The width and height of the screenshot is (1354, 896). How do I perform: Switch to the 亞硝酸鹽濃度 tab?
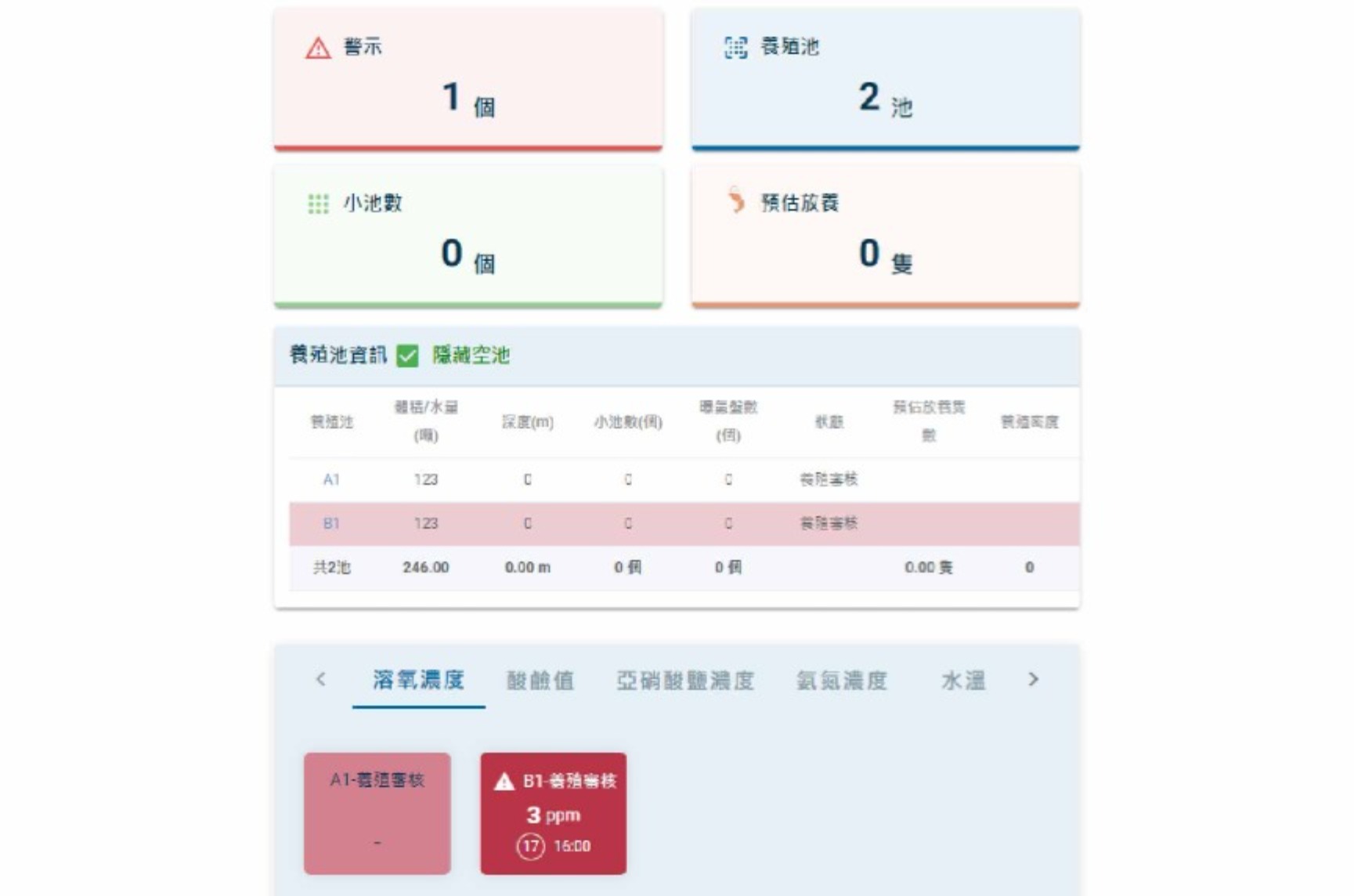pos(685,680)
